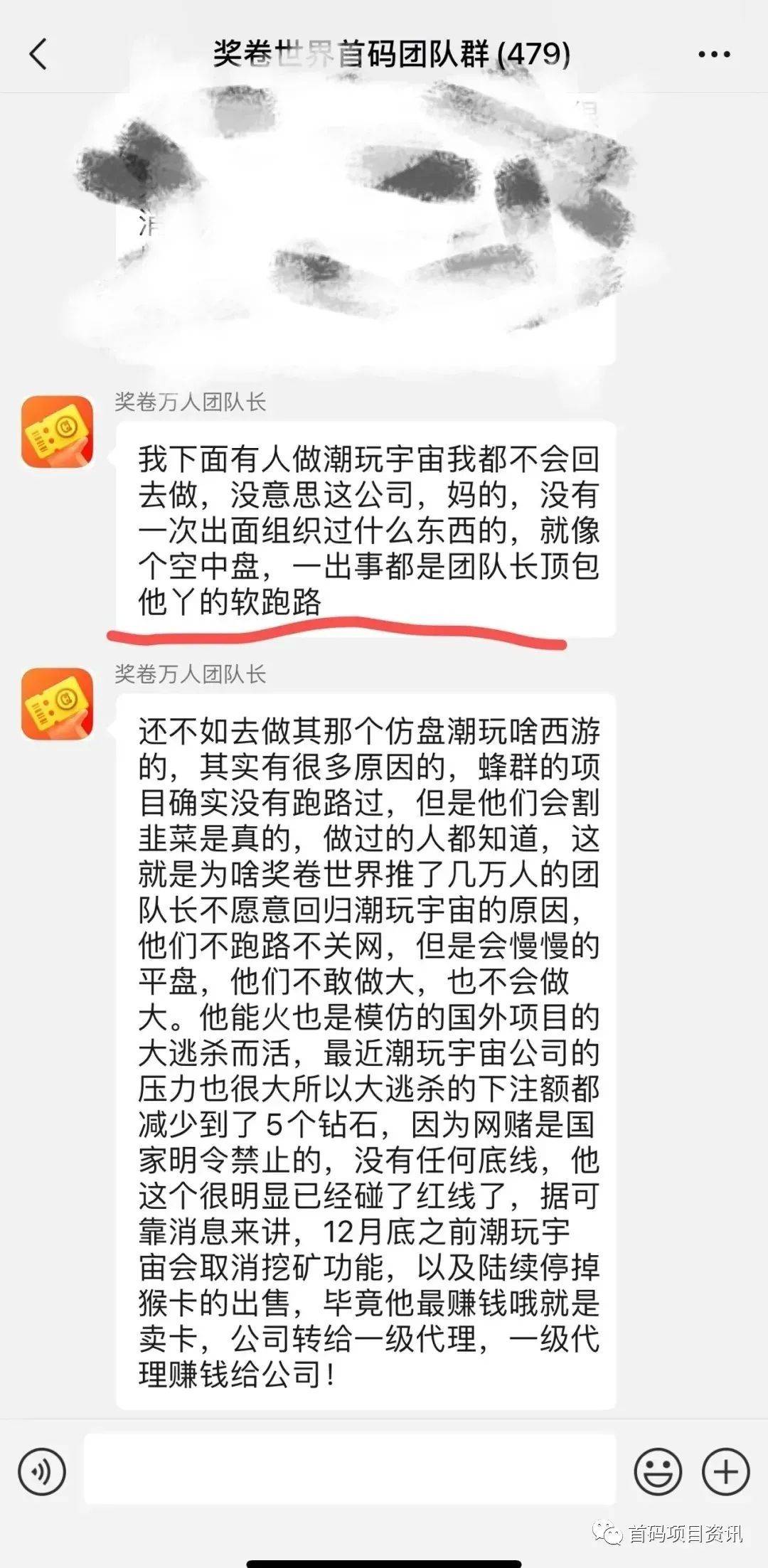
Task: Open the group chat options menu
Action: [x=714, y=54]
